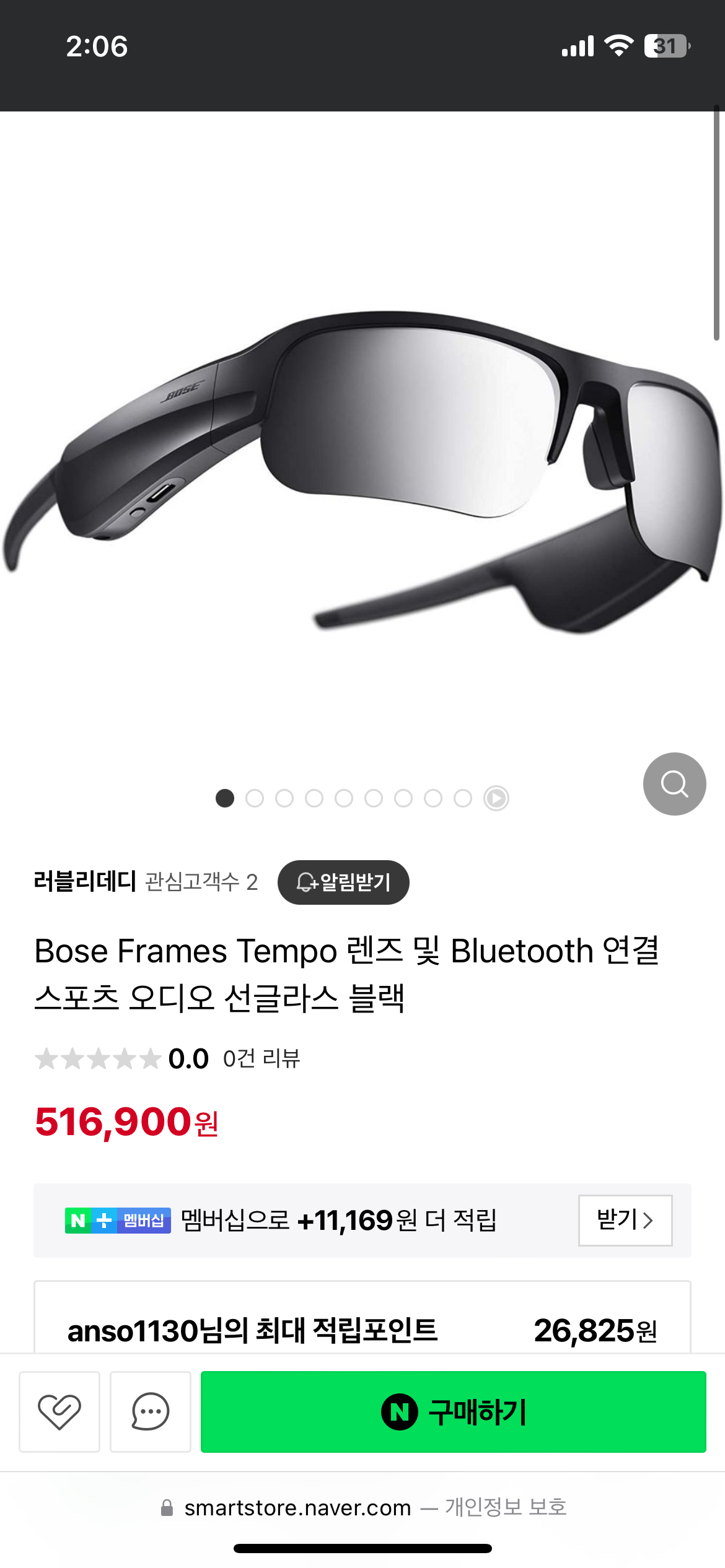Tap the magnifier icon to enlarge image
725x1568 pixels.
pos(674,784)
